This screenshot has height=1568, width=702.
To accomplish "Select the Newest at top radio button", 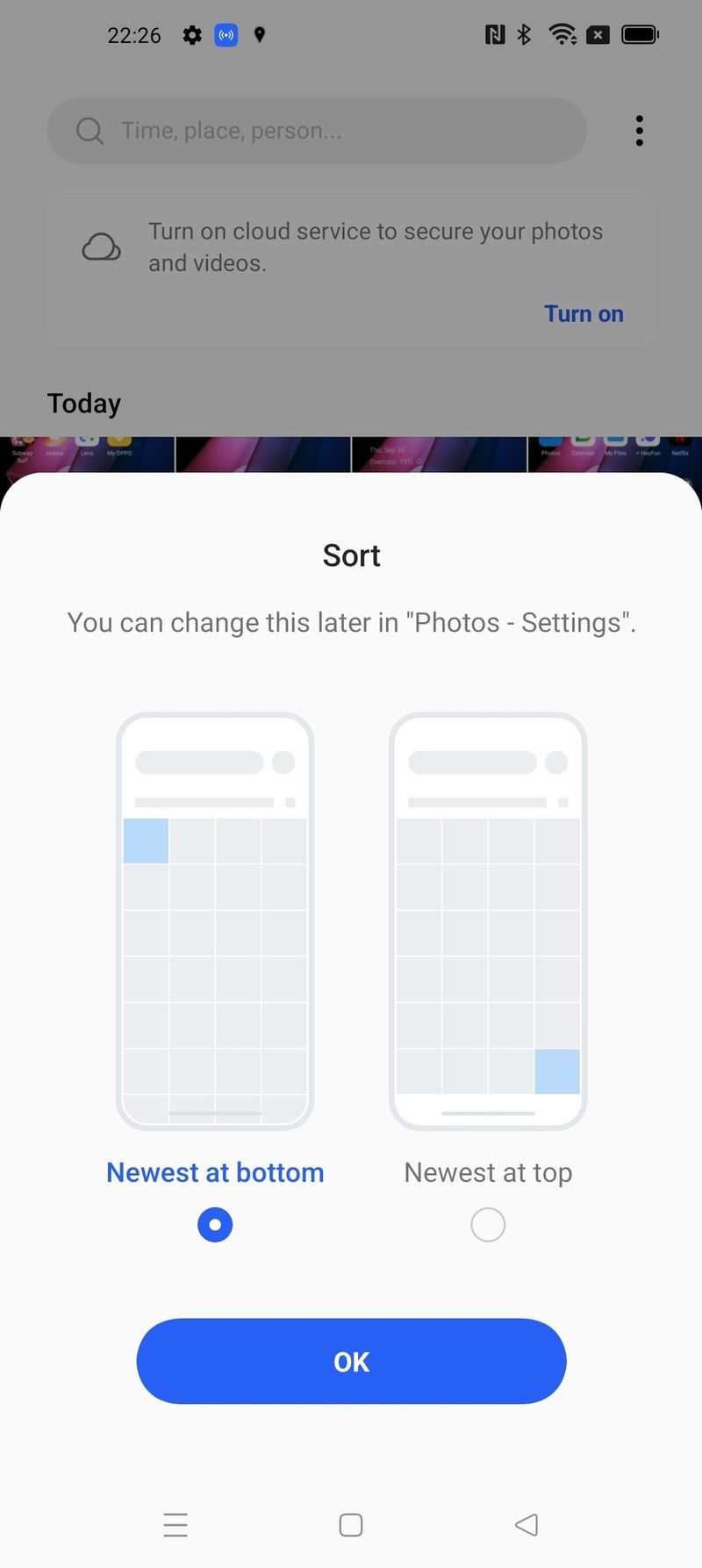I will point(488,1224).
